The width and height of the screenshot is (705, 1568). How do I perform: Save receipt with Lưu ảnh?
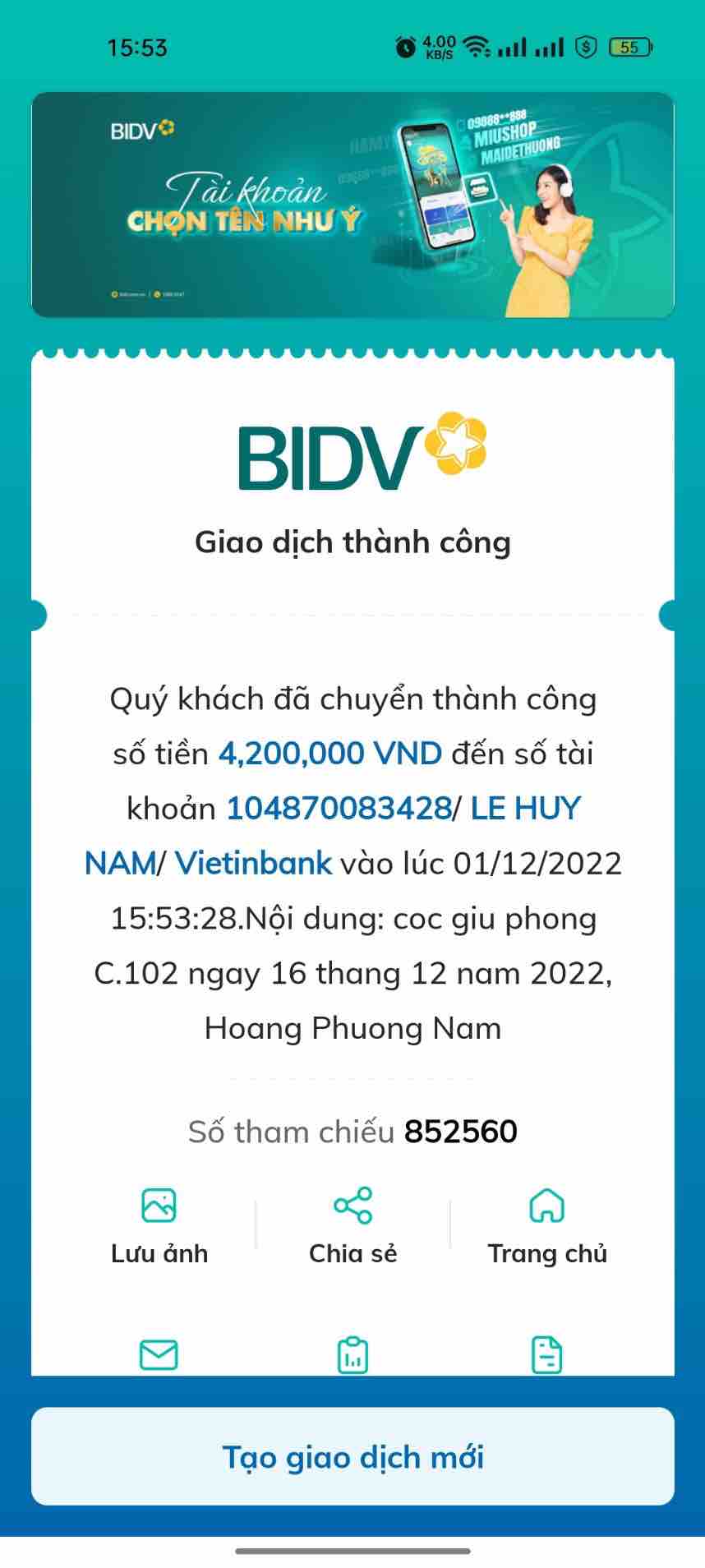159,1224
